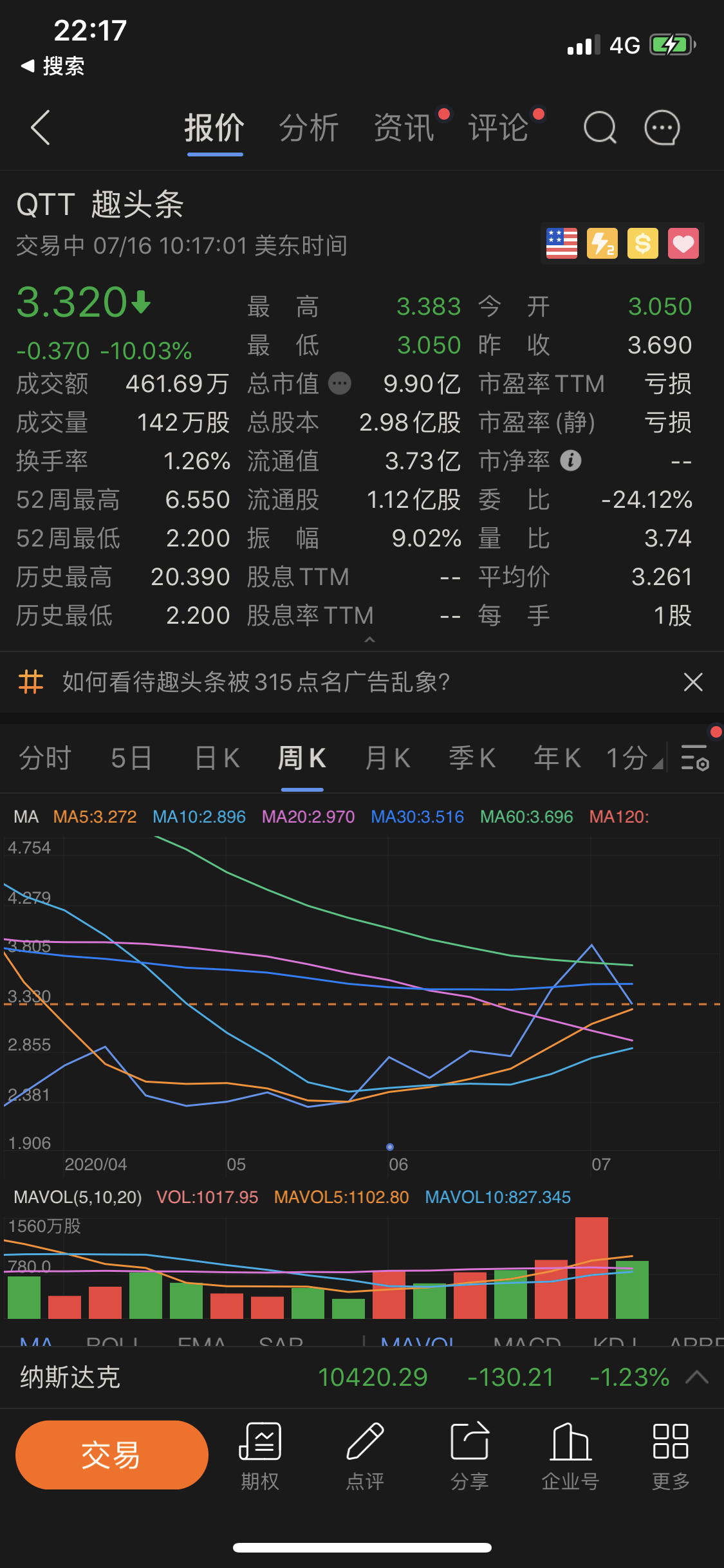
Task: Select the 年K yearly chart
Action: tap(557, 758)
